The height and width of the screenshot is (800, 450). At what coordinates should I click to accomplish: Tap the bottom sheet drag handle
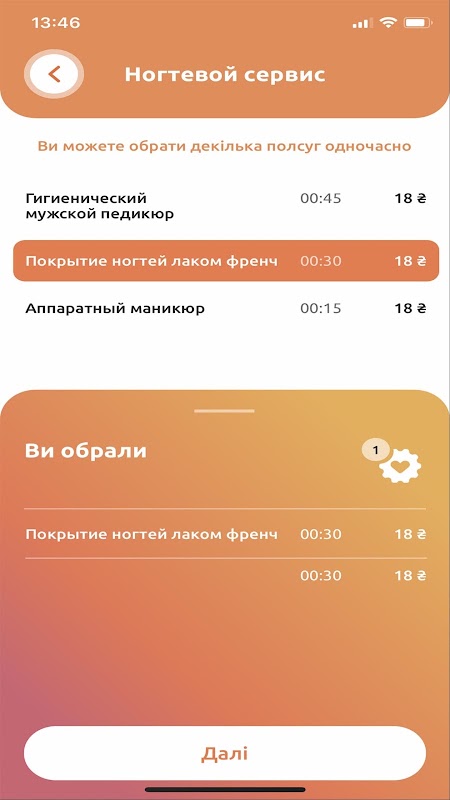tap(224, 411)
